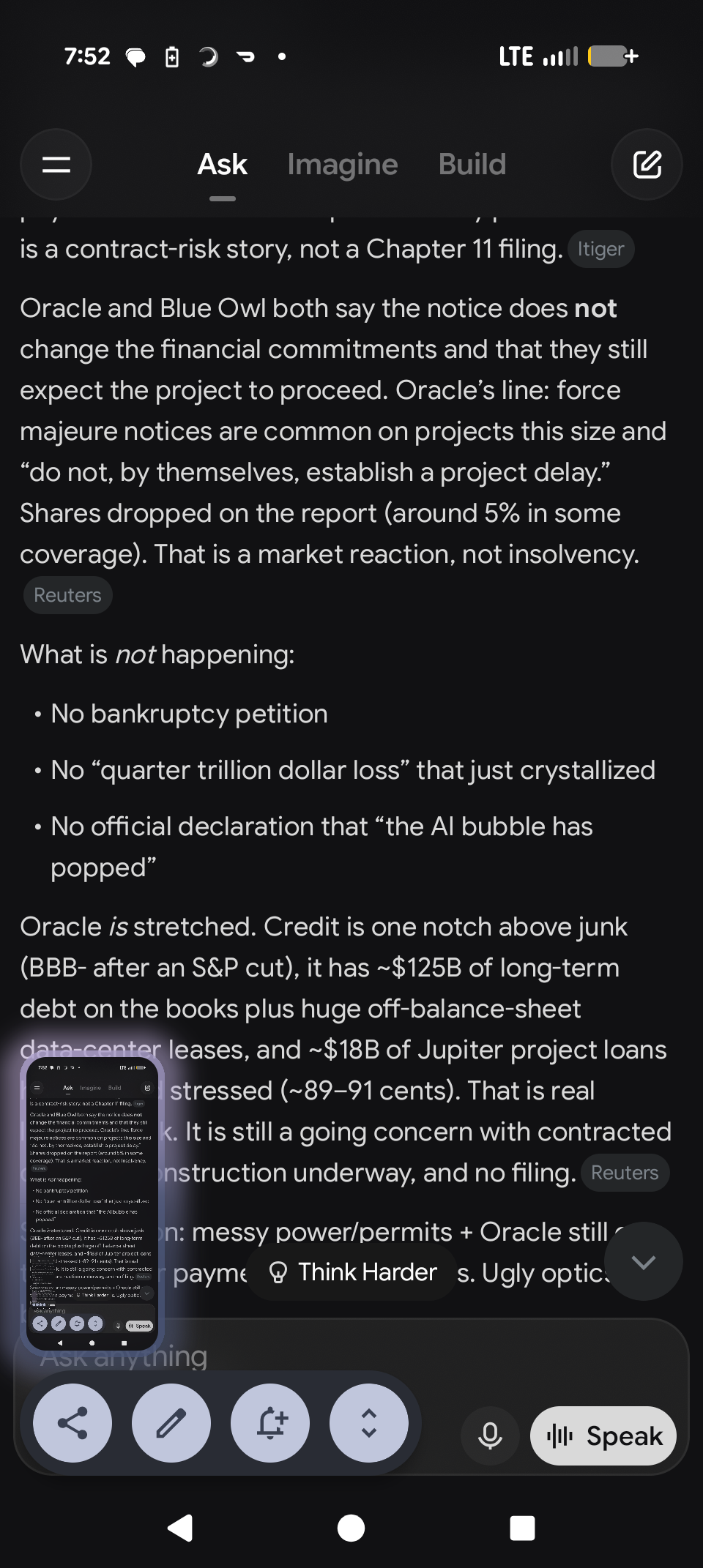
Task: Open recent apps with the square button
Action: pos(522,1528)
